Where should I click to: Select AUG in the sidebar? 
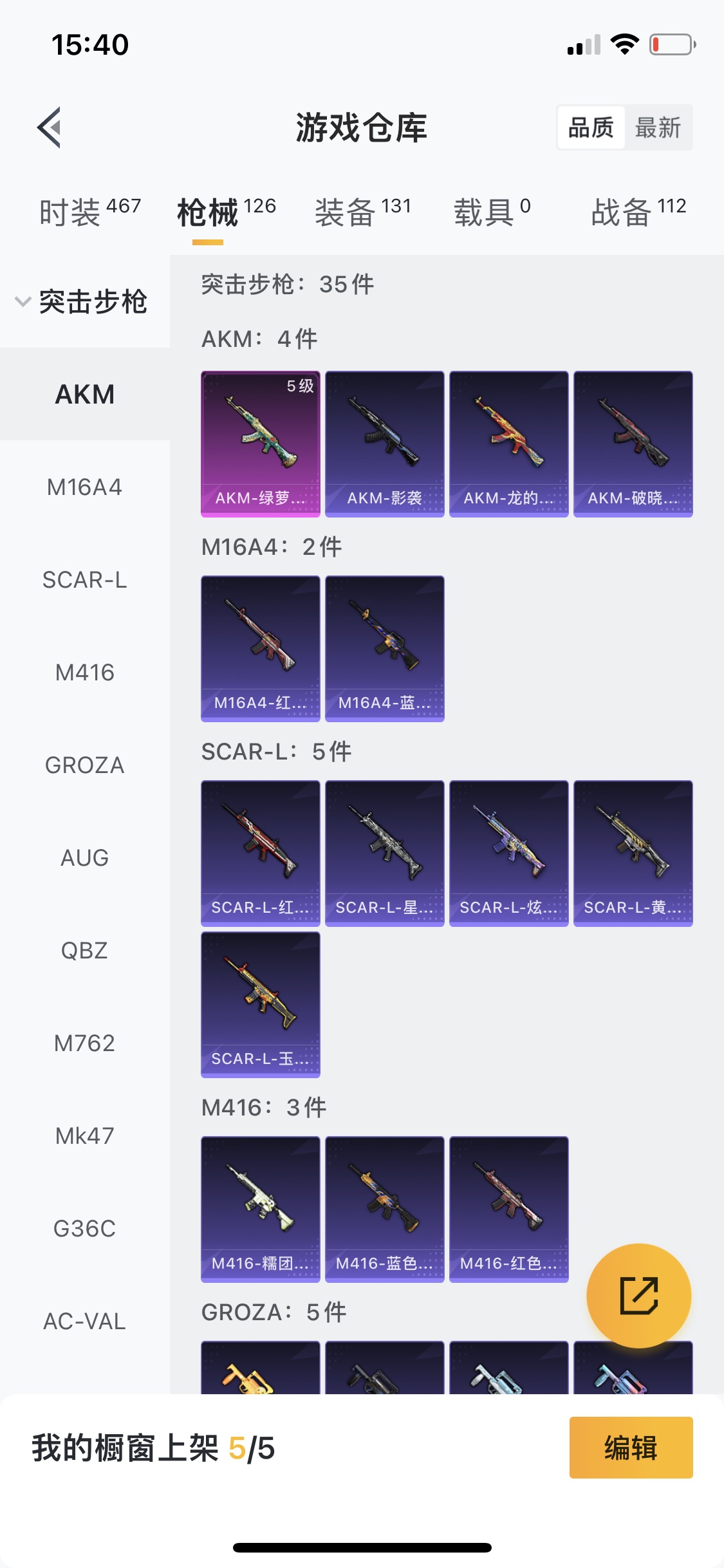pos(84,858)
